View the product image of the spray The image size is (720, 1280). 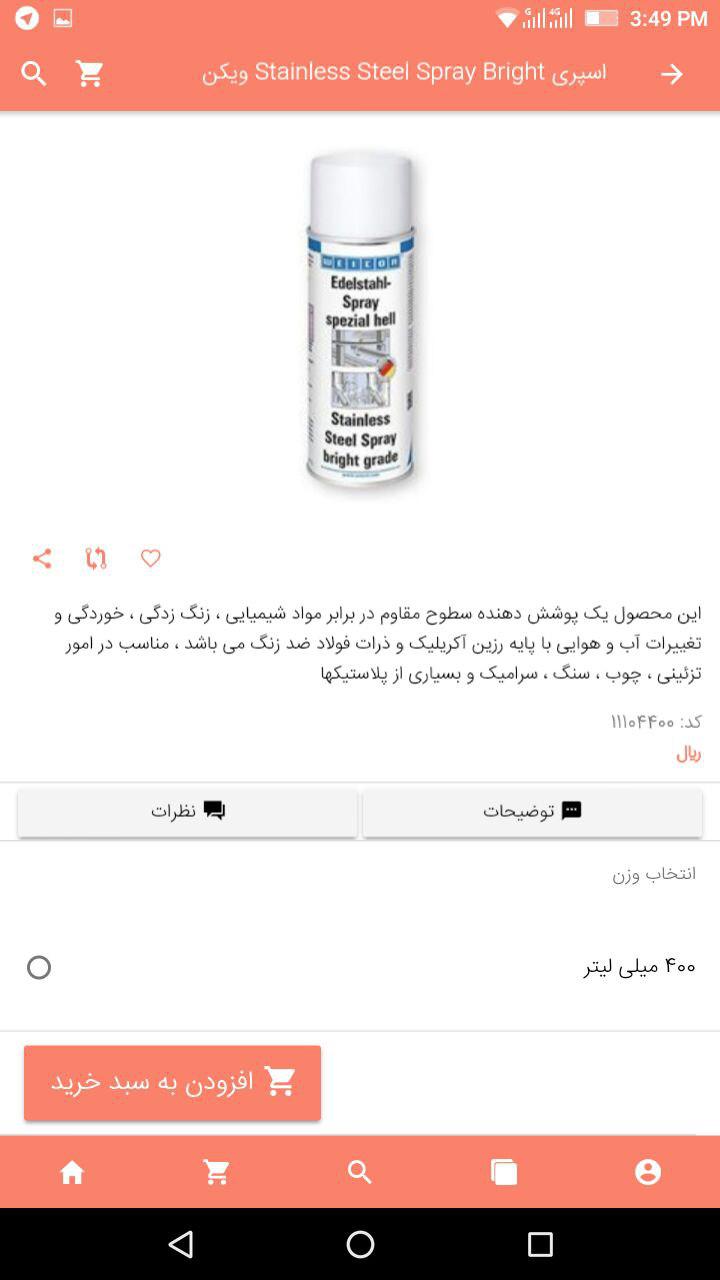360,320
